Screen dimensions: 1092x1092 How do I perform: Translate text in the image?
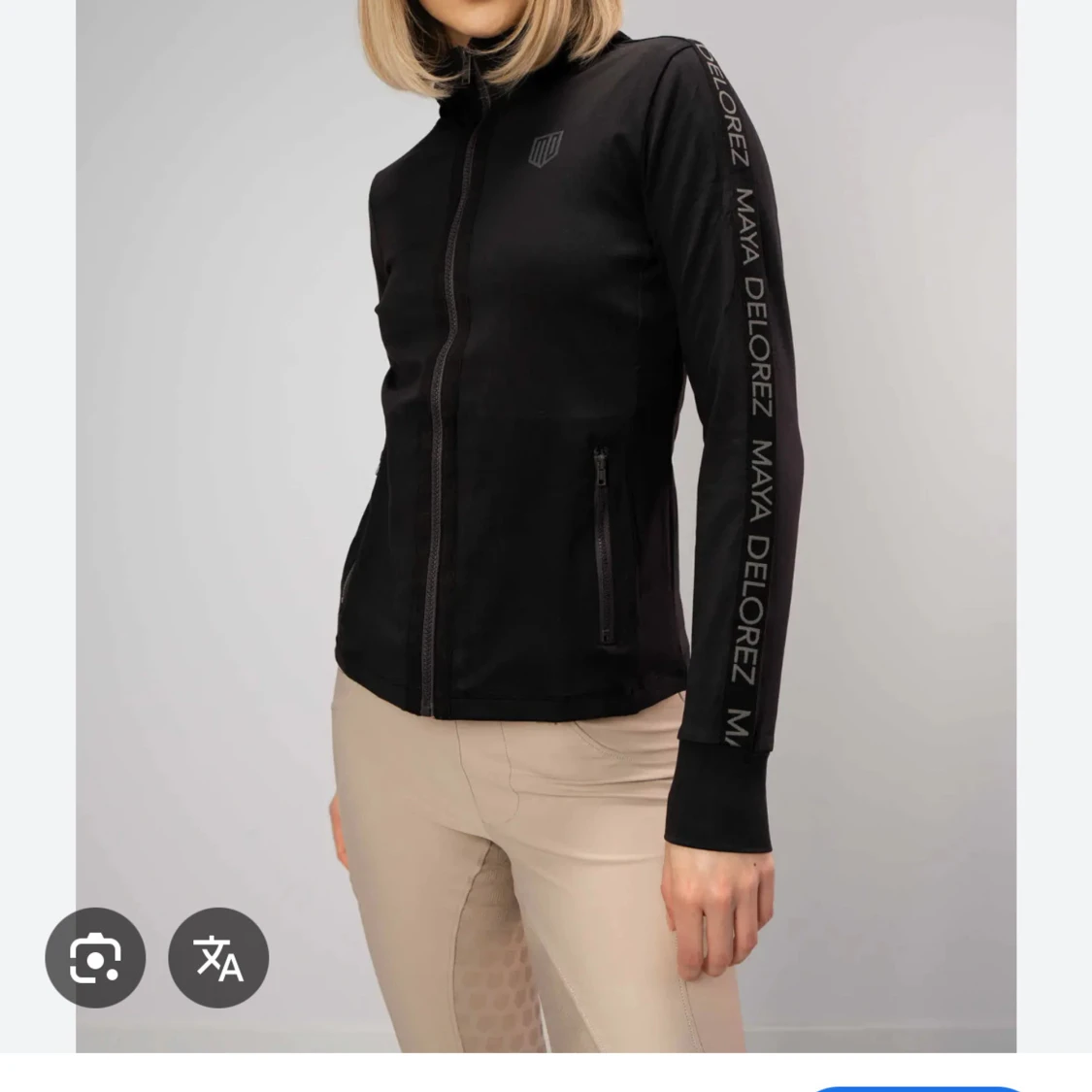tap(218, 958)
